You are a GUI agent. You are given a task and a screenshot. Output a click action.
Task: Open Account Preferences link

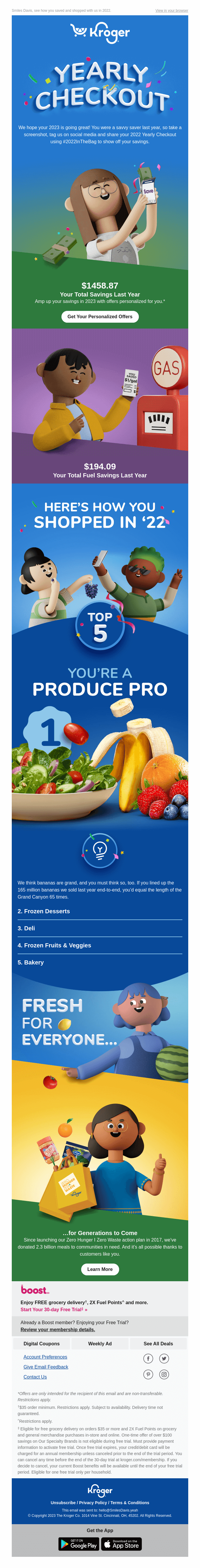45,1357
